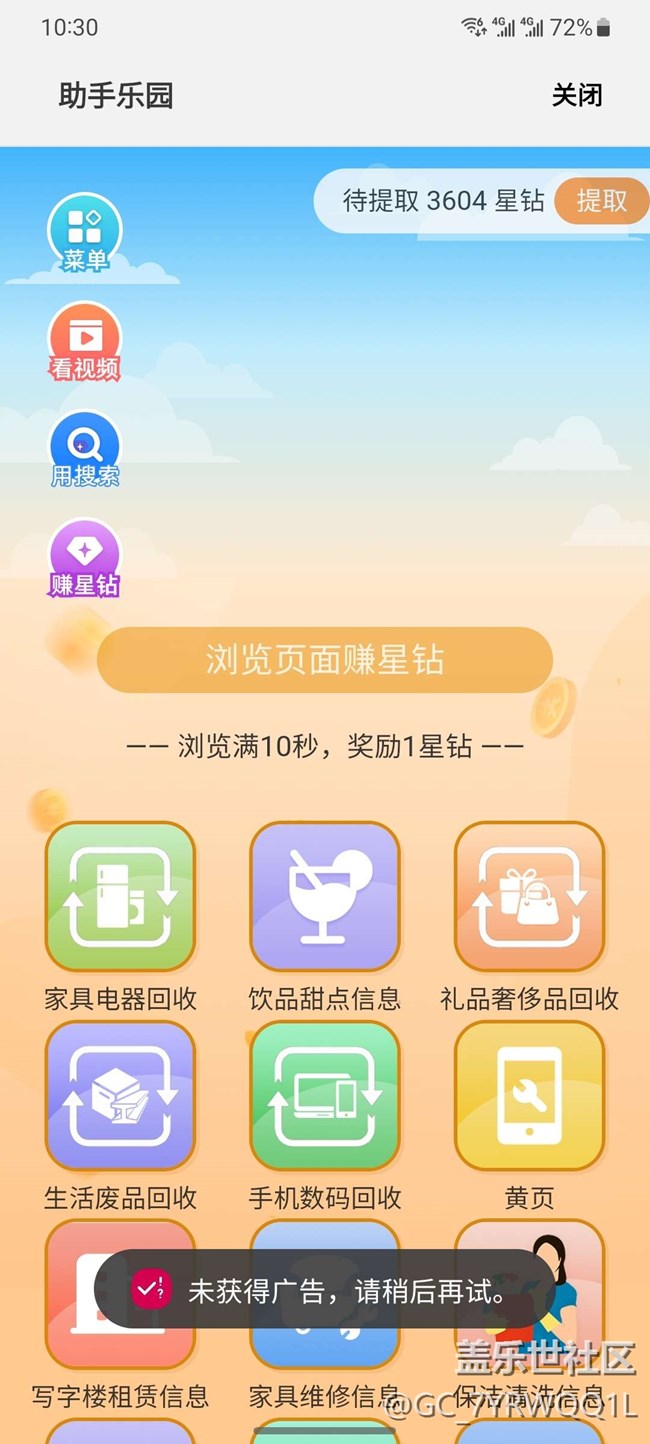Image resolution: width=650 pixels, height=1444 pixels.
Task: Open 饮品甜点信息 tile
Action: tap(325, 896)
